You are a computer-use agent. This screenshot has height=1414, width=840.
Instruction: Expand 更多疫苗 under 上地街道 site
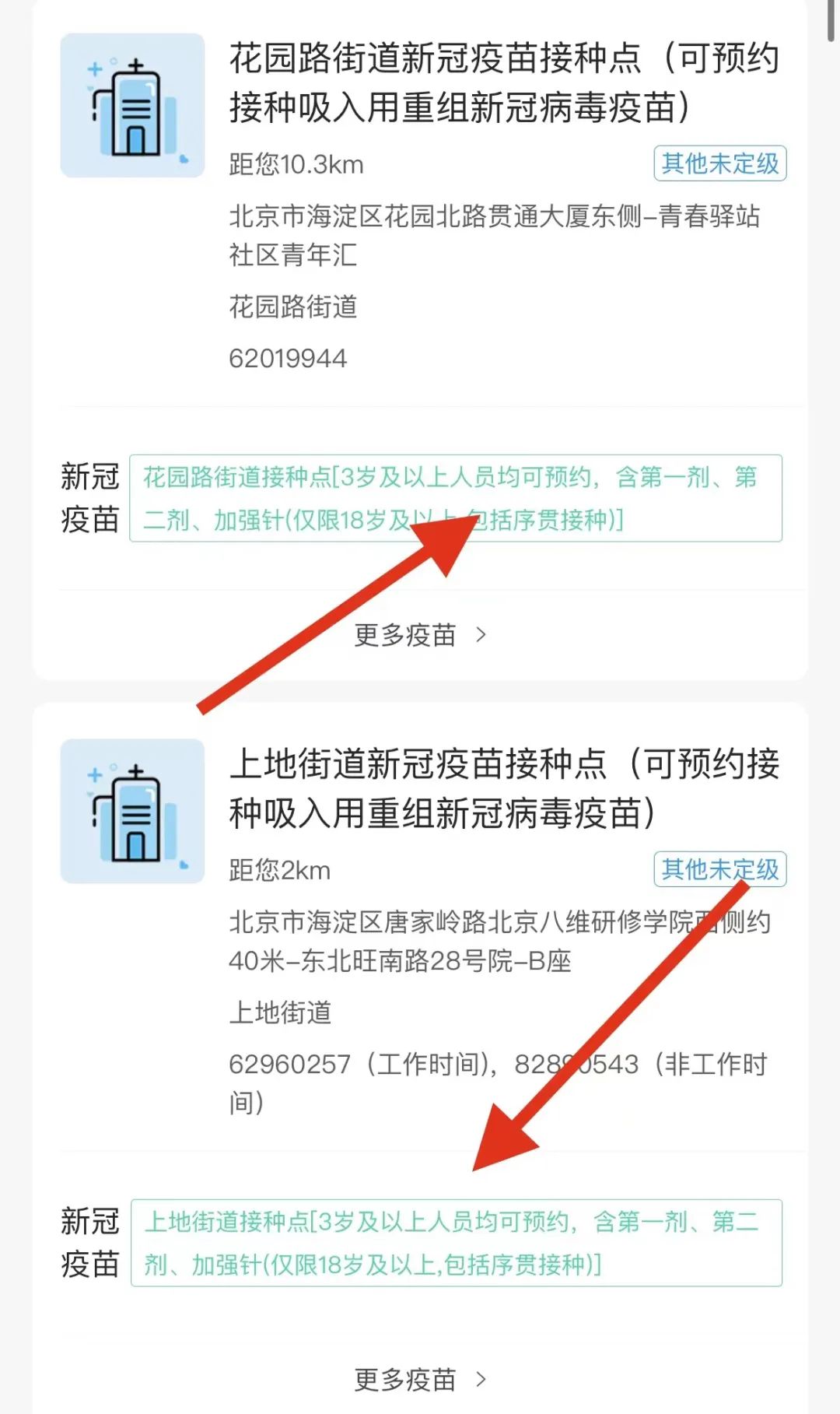(420, 1380)
